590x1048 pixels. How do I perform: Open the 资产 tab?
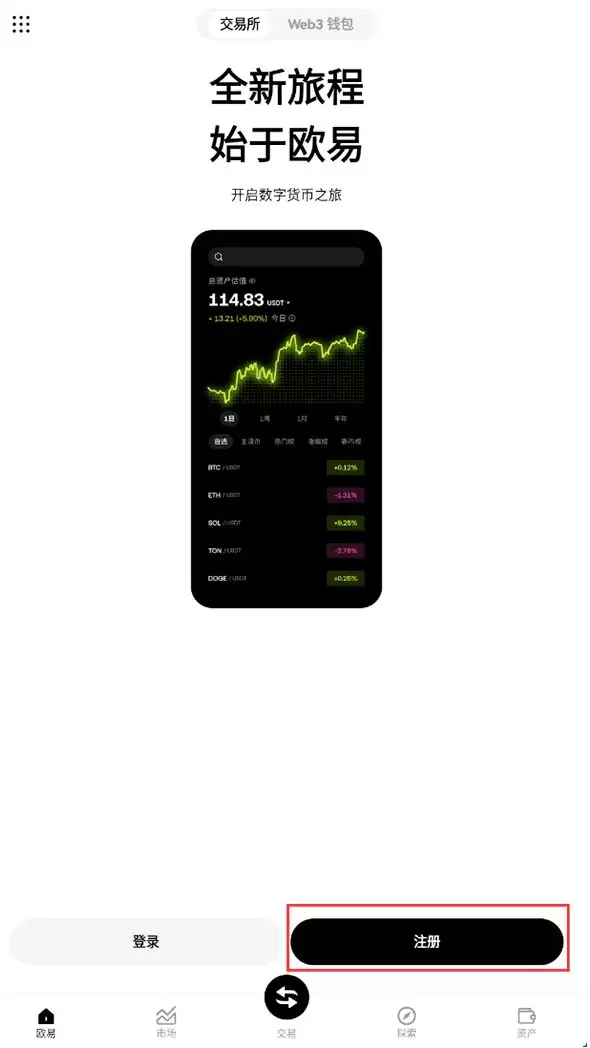coord(527,1023)
